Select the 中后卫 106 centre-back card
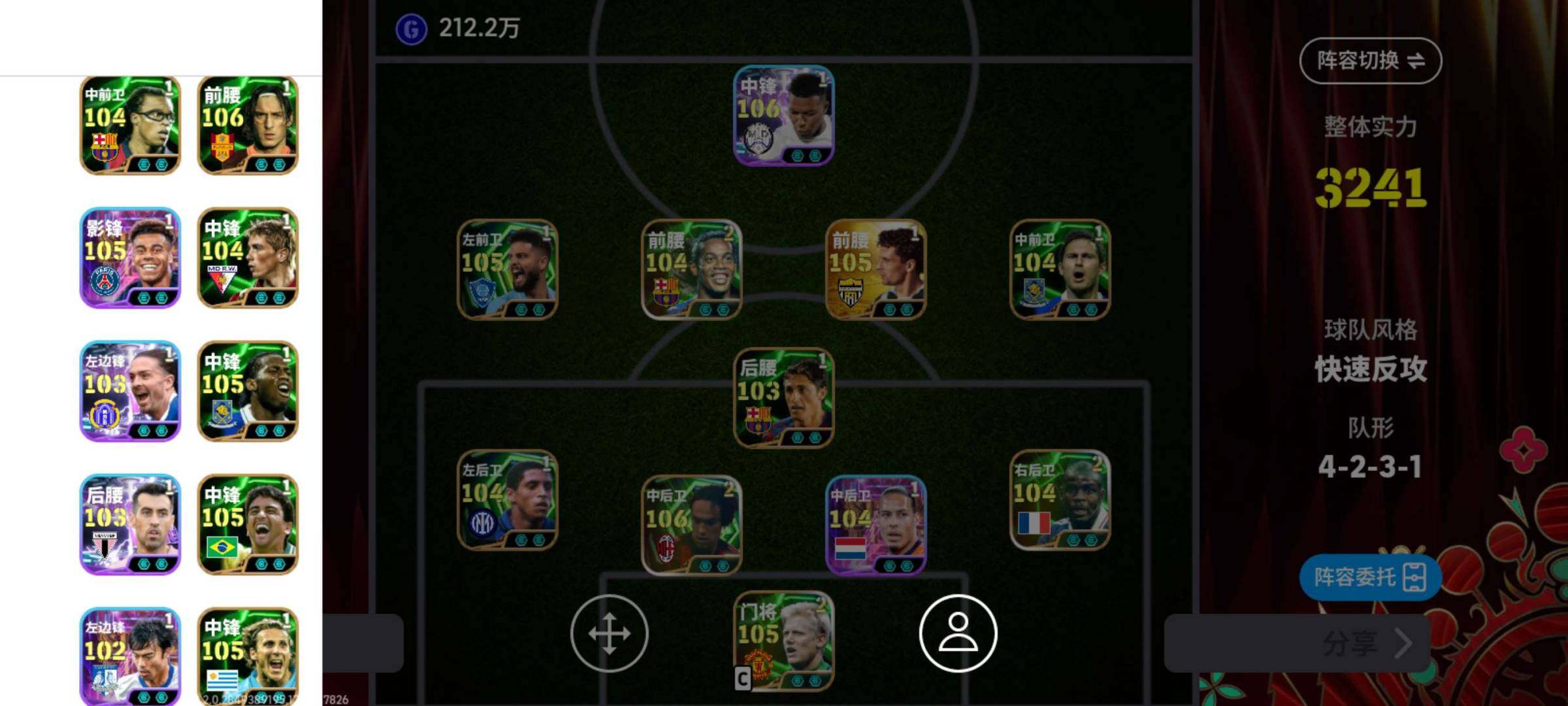The width and height of the screenshot is (1568, 706). [x=691, y=524]
